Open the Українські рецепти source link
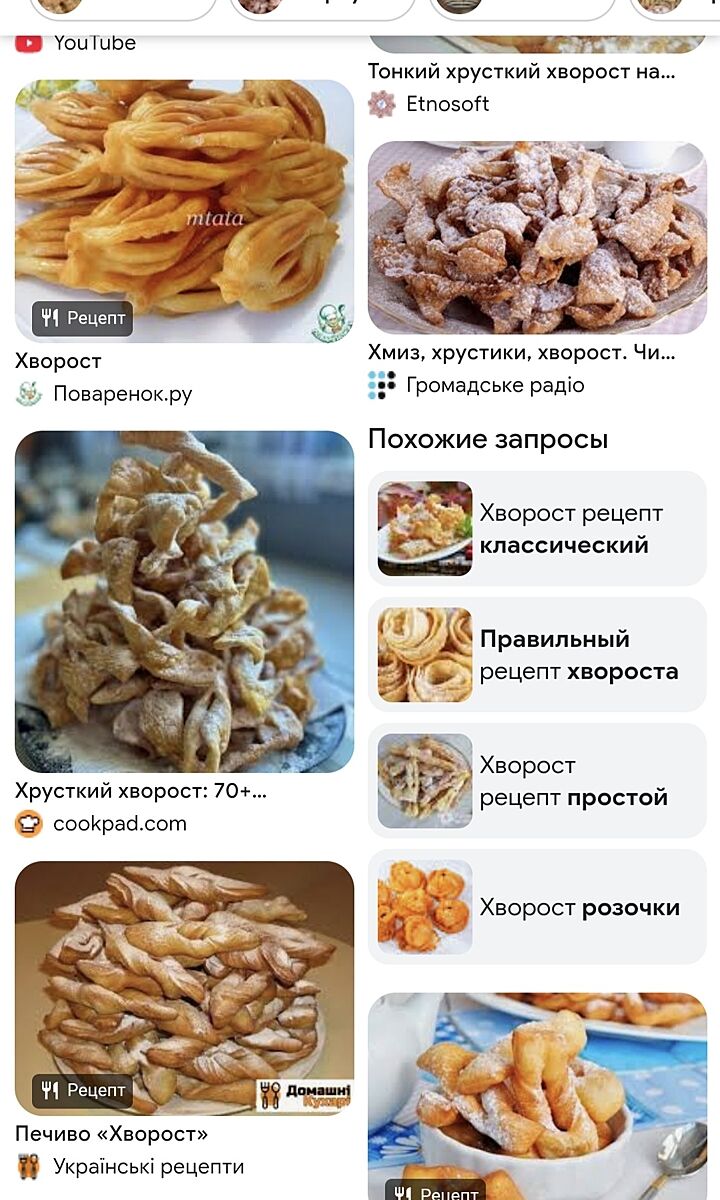The image size is (720, 1200). [x=148, y=1166]
